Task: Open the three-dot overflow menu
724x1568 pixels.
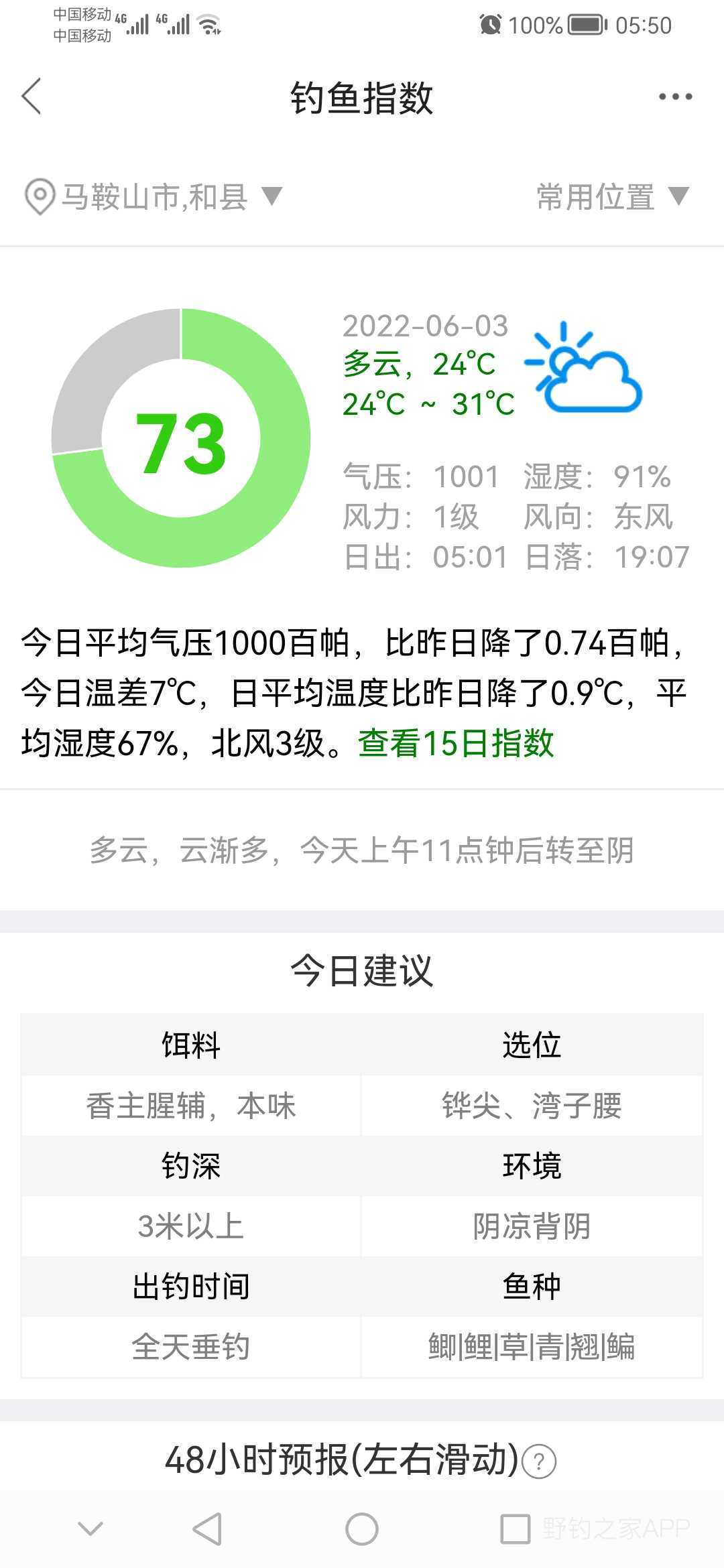Action: tap(675, 97)
